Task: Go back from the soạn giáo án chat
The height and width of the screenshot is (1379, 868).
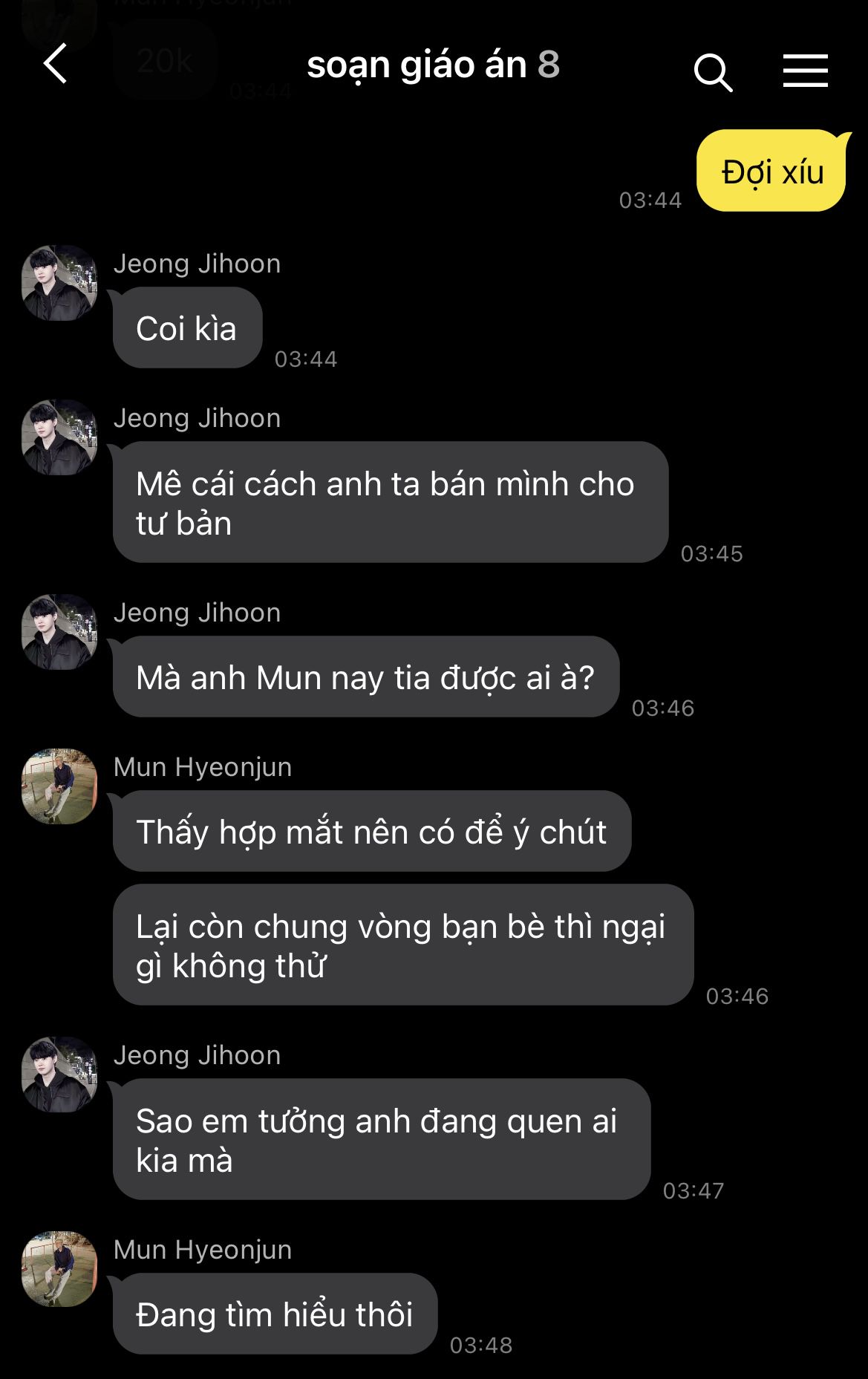Action: click(56, 65)
